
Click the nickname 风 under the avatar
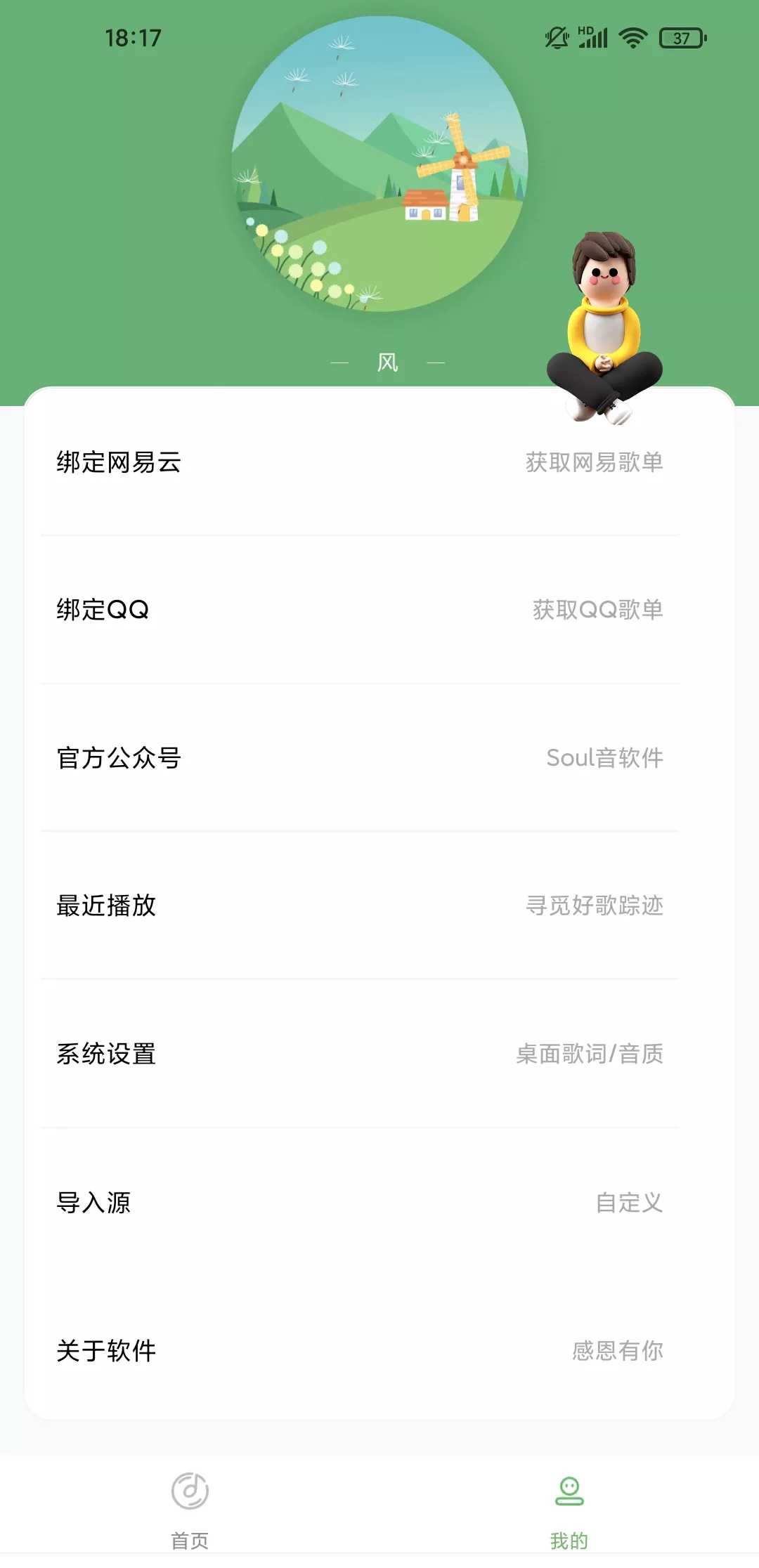point(388,362)
